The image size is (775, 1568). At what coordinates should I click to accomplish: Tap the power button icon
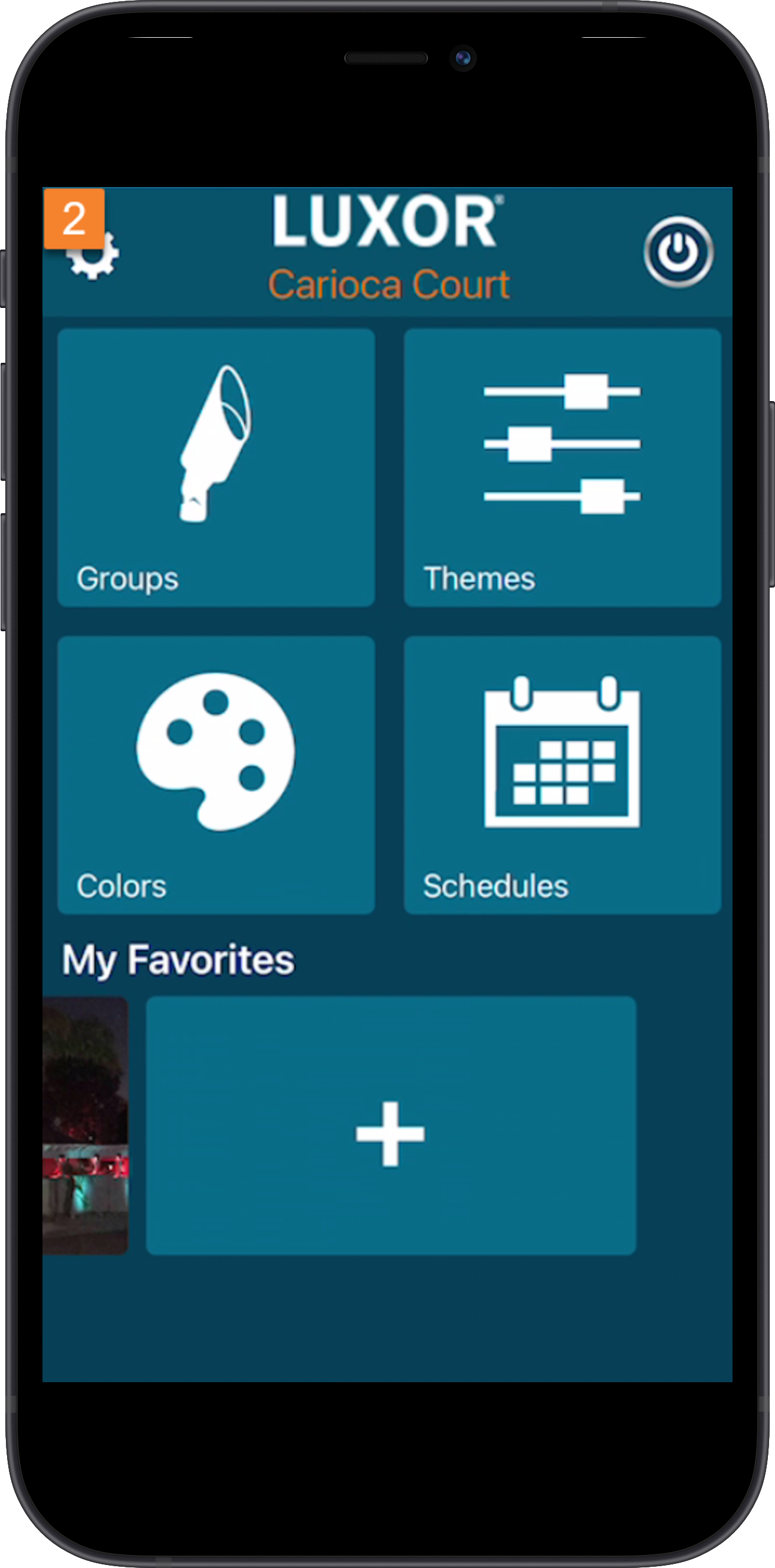[678, 251]
